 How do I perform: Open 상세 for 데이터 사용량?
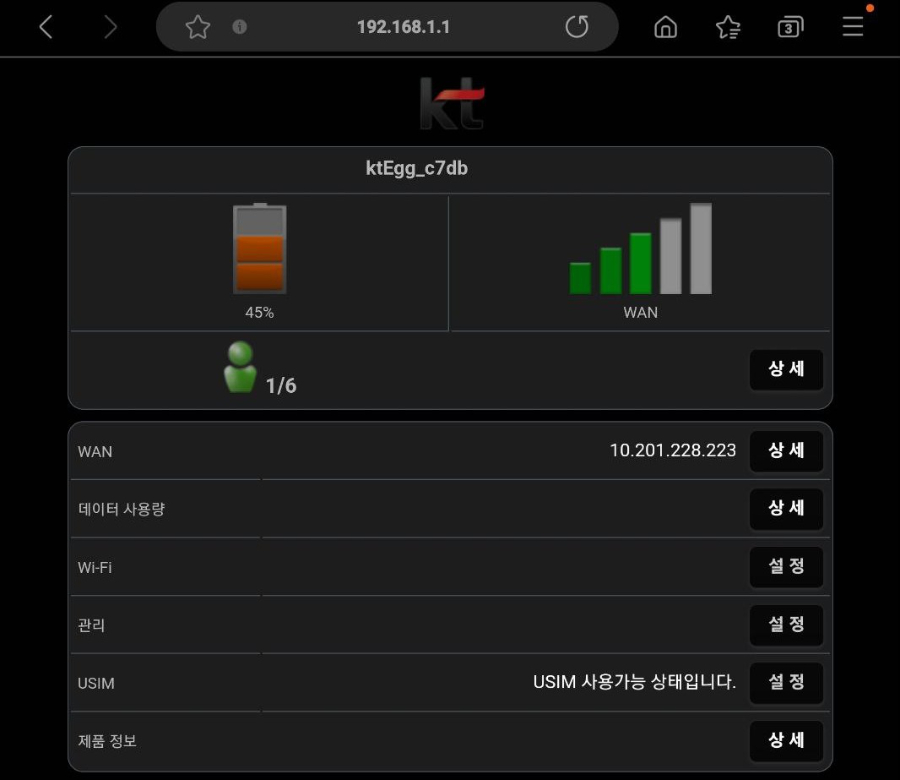tap(786, 509)
